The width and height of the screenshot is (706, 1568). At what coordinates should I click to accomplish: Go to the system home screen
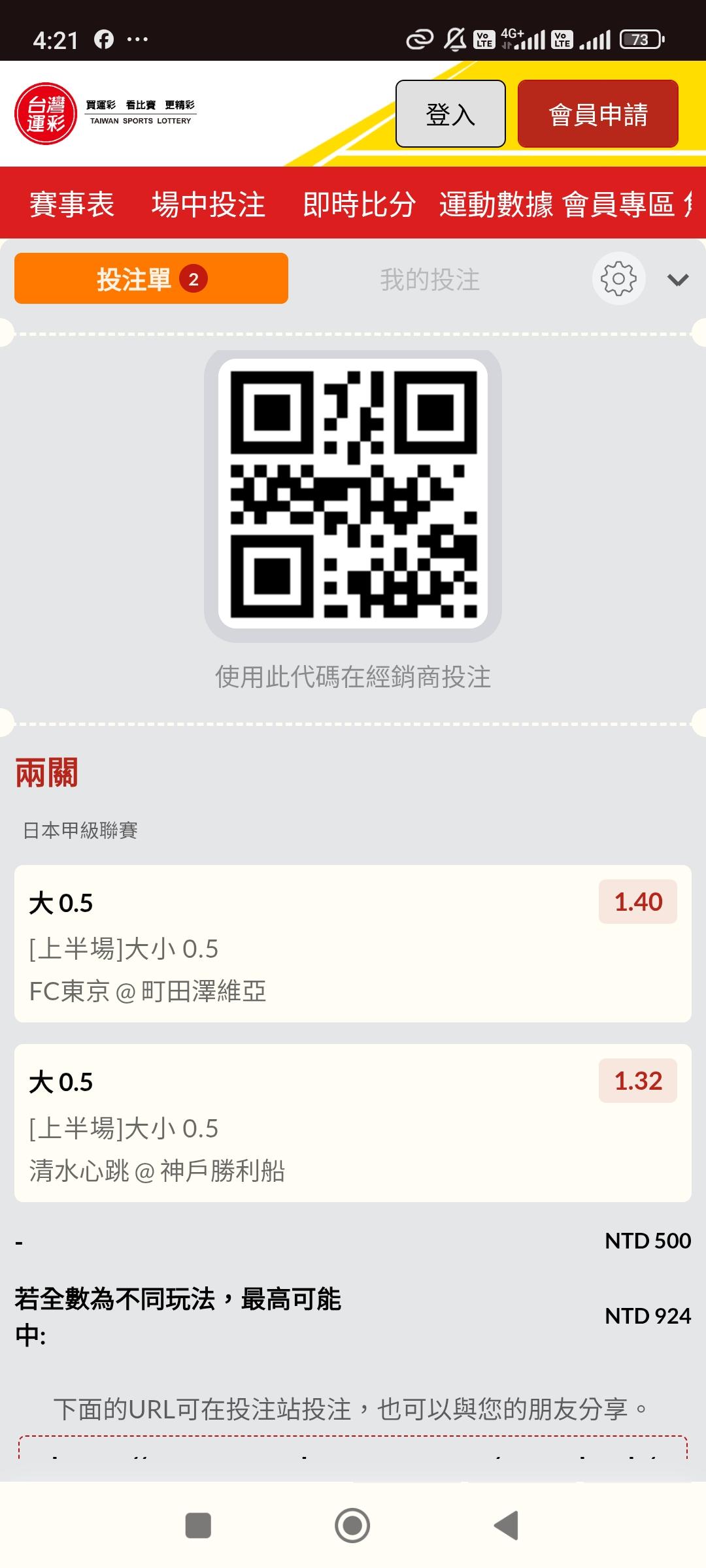(x=352, y=1526)
